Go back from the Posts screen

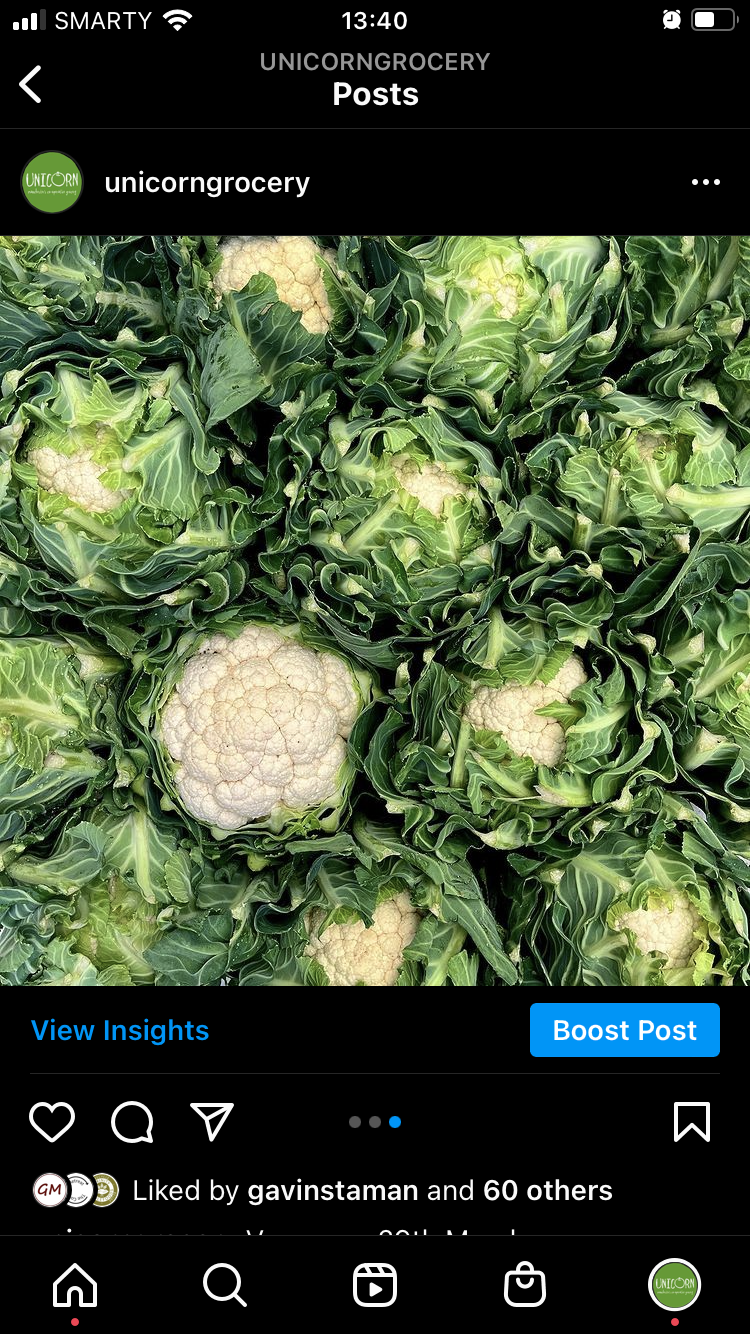tap(32, 84)
